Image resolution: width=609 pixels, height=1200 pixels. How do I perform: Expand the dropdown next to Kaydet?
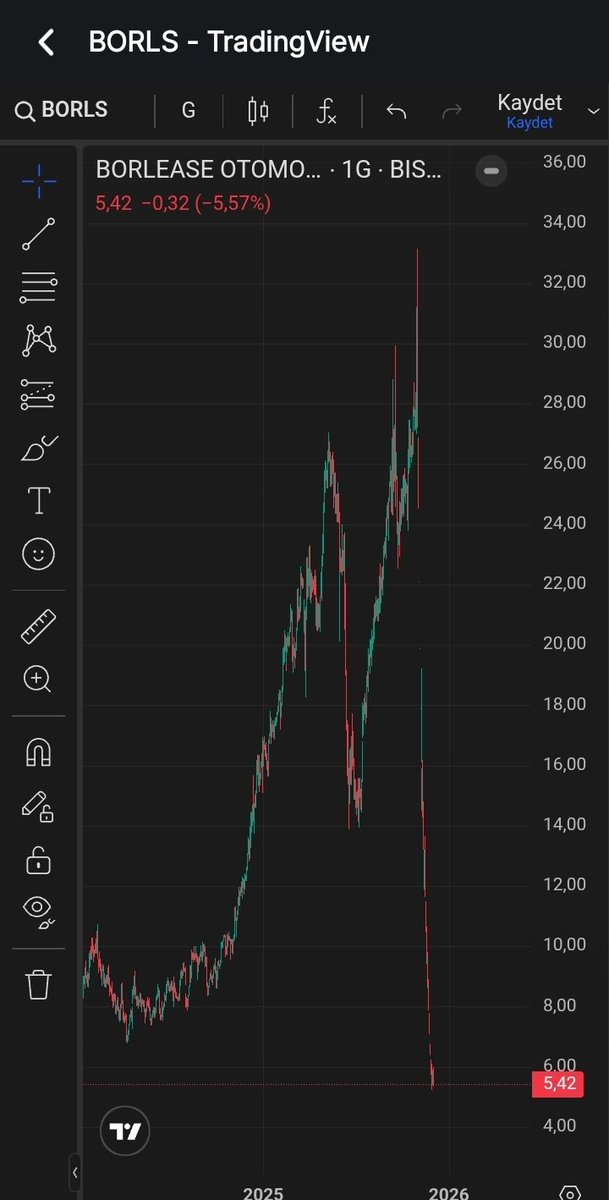(593, 110)
